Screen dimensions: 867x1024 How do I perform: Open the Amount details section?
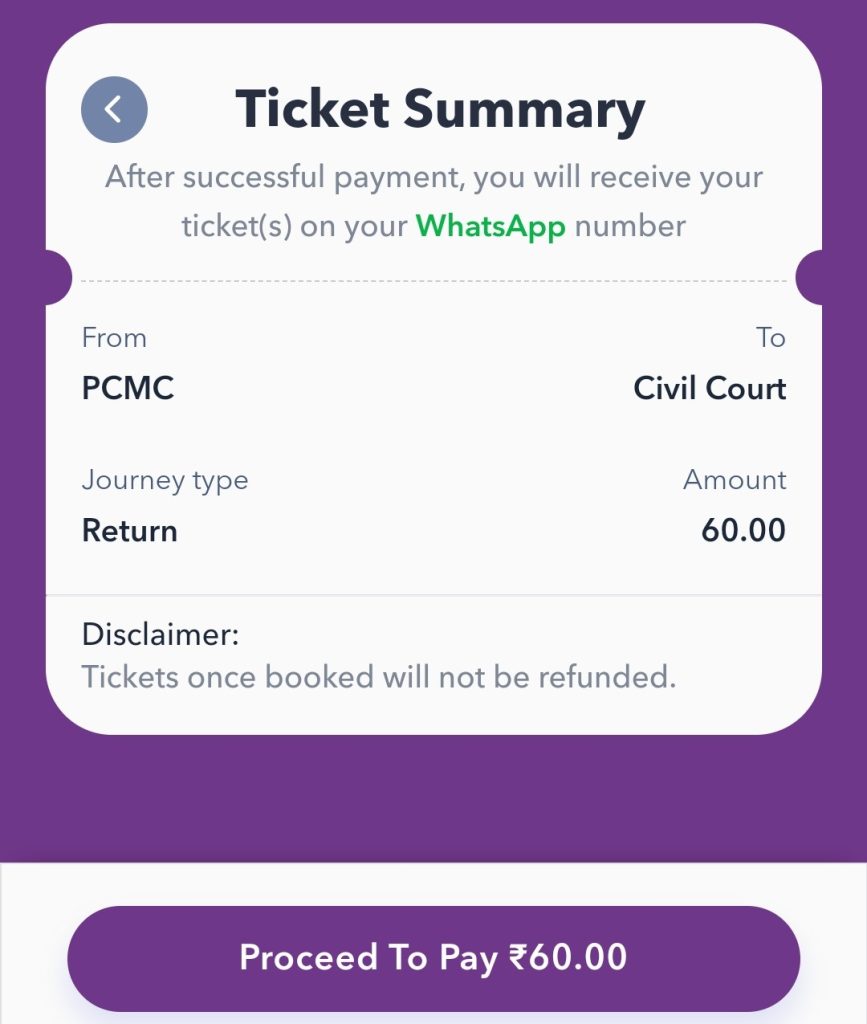[735, 480]
